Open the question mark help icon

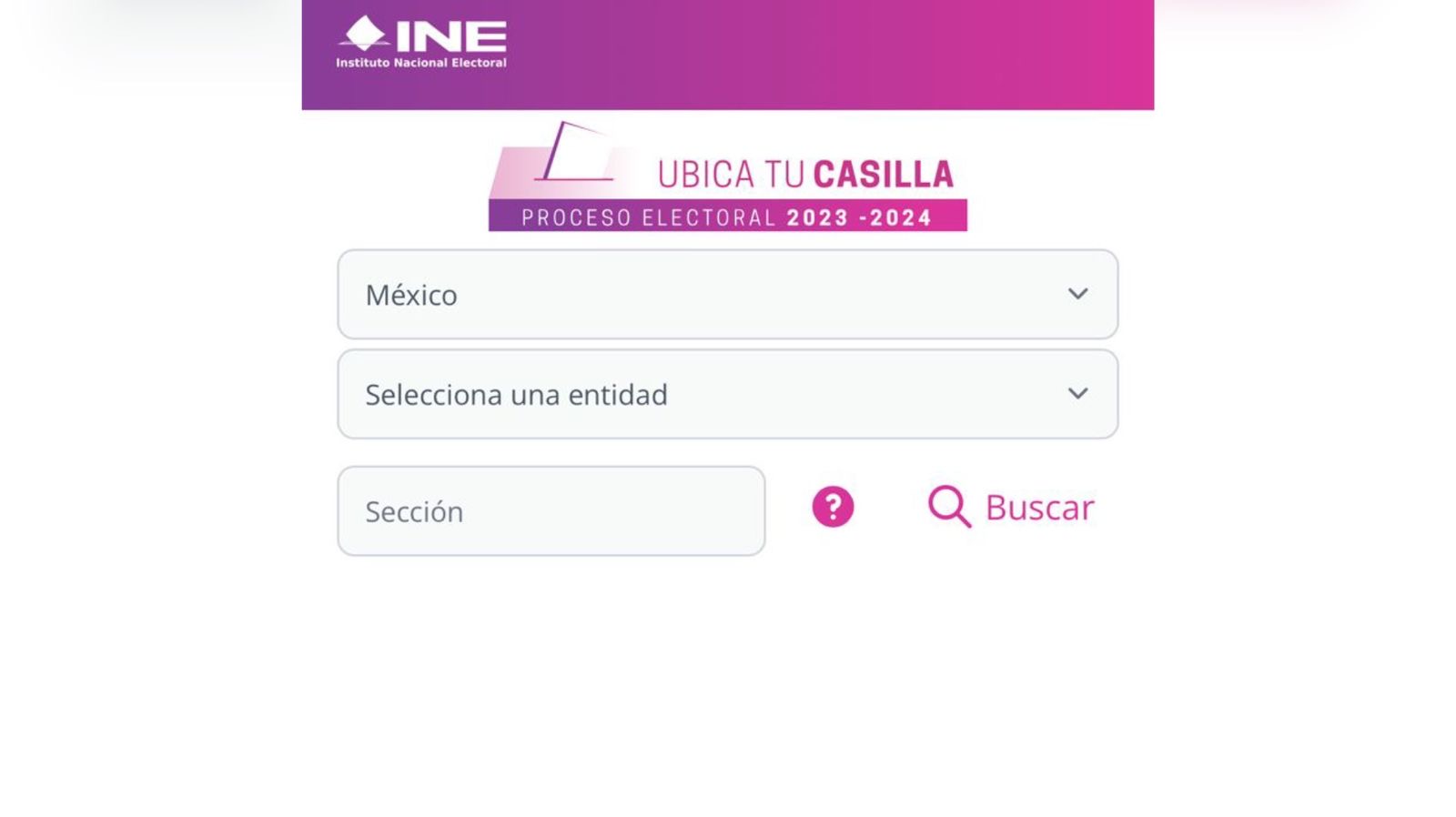click(833, 507)
